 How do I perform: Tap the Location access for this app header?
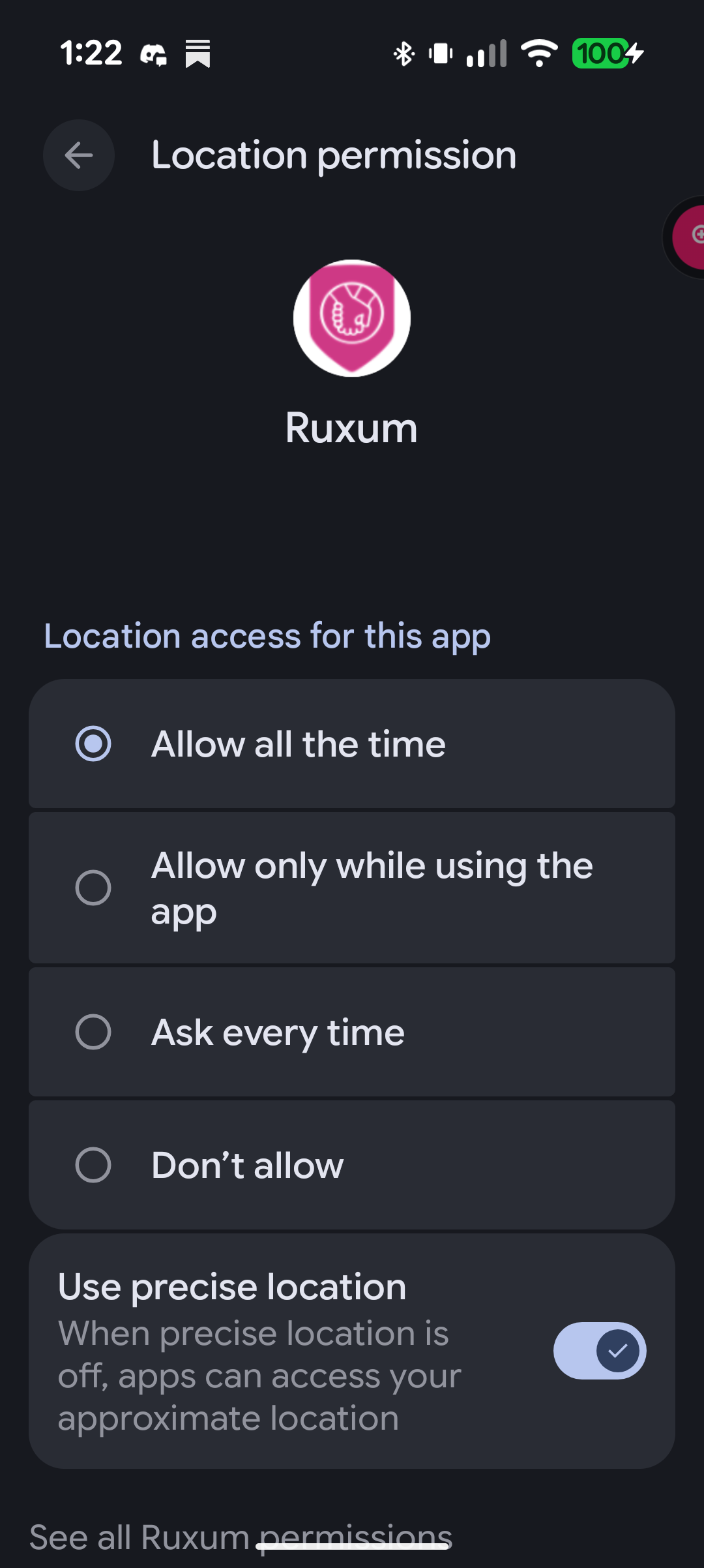tap(267, 636)
